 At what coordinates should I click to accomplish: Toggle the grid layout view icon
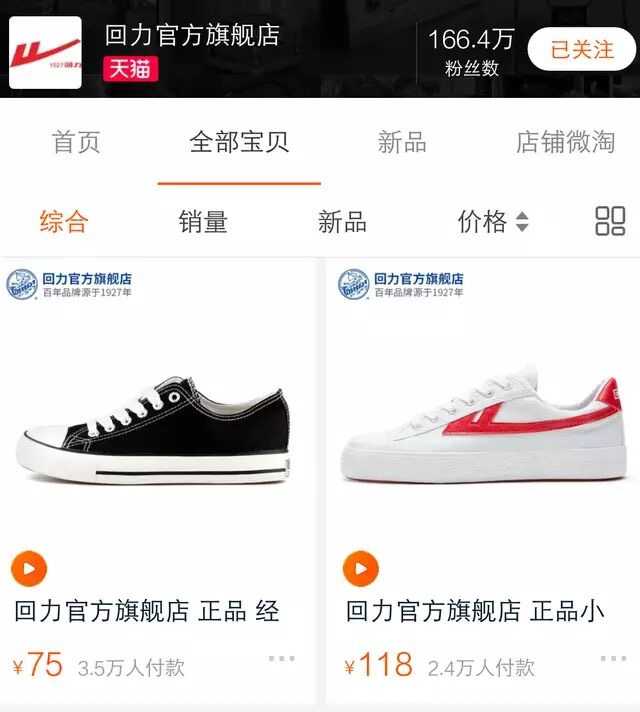[610, 221]
